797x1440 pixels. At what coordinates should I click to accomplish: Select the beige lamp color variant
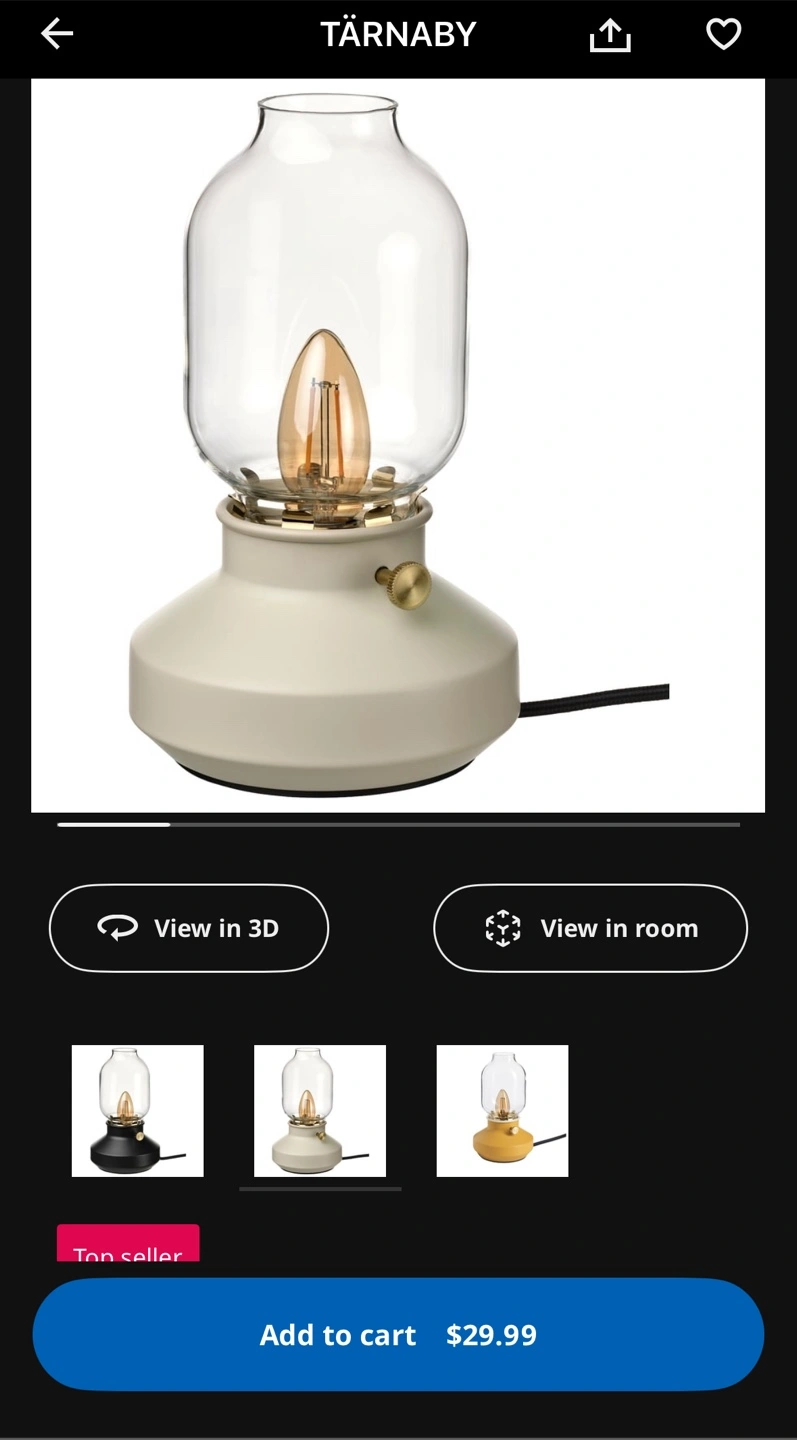[x=320, y=1111]
